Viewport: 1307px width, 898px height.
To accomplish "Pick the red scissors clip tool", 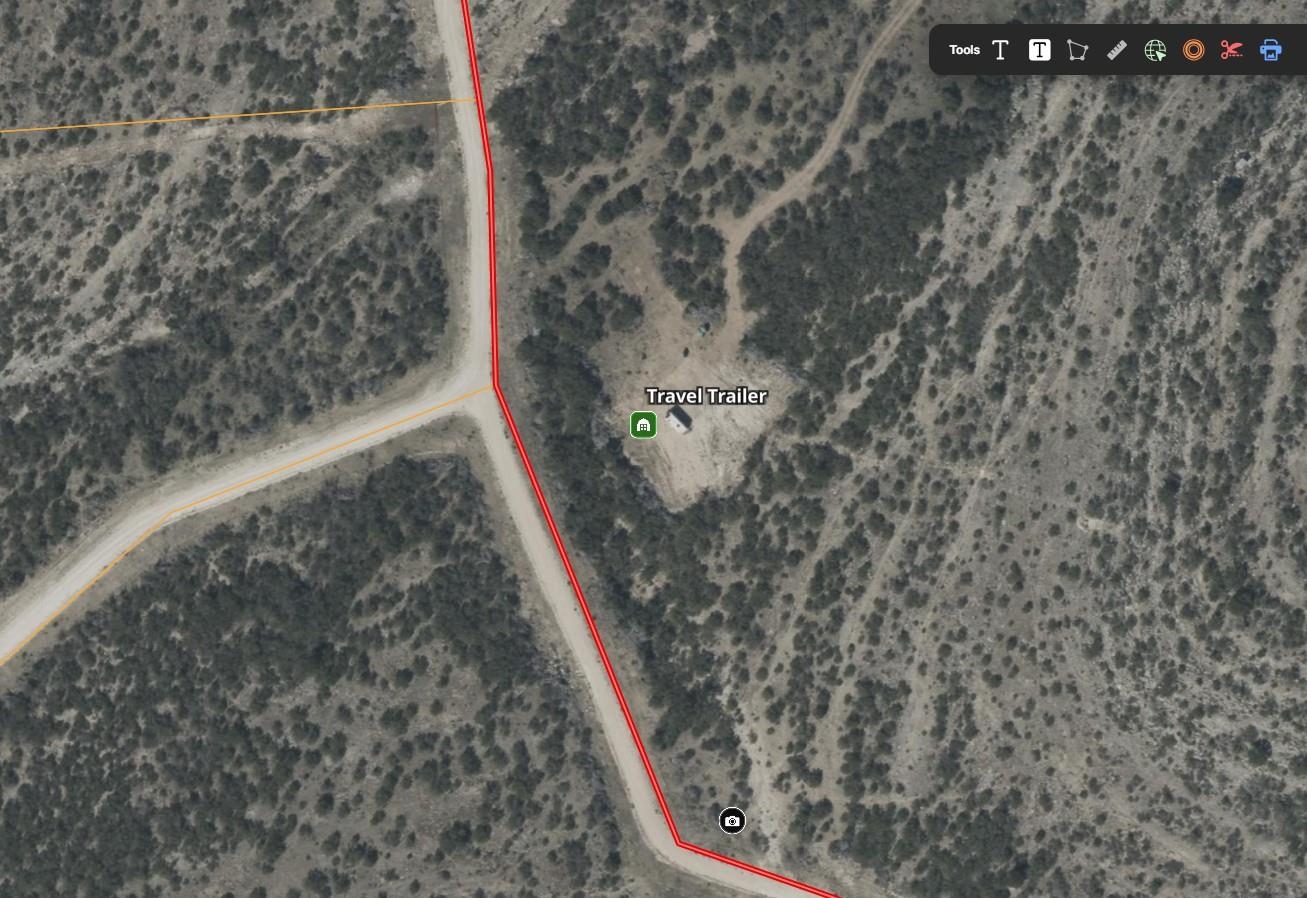I will tap(1231, 50).
